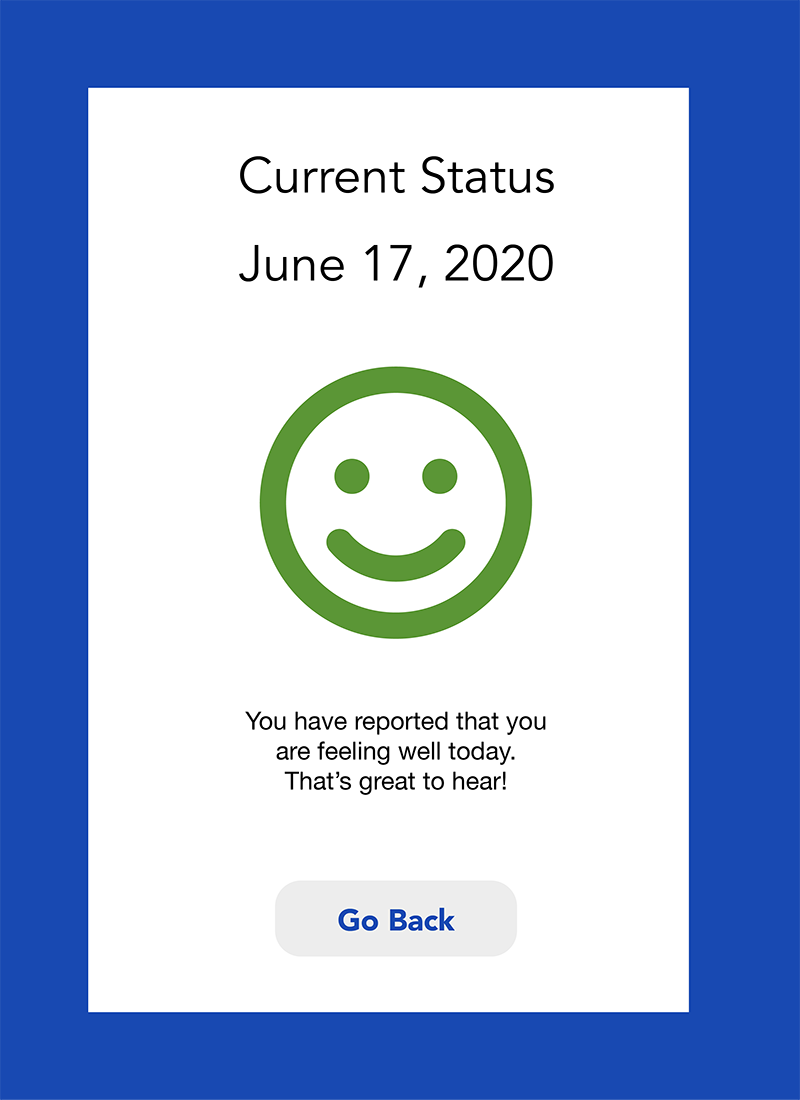The image size is (800, 1100).
Task: Tap the Go Back button
Action: pos(396,919)
